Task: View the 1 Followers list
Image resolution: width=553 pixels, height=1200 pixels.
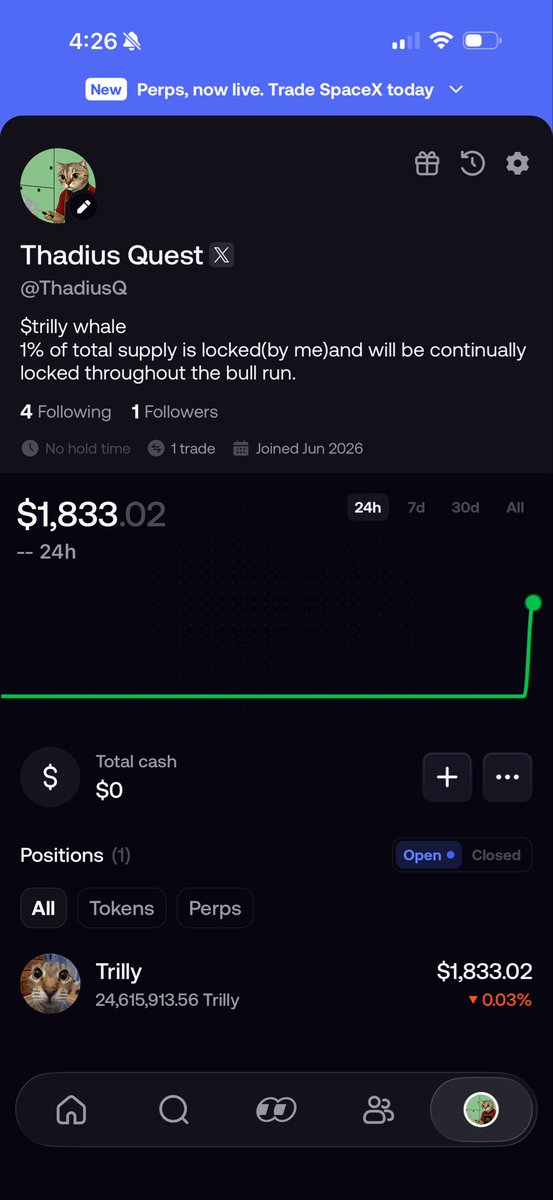Action: coord(174,412)
